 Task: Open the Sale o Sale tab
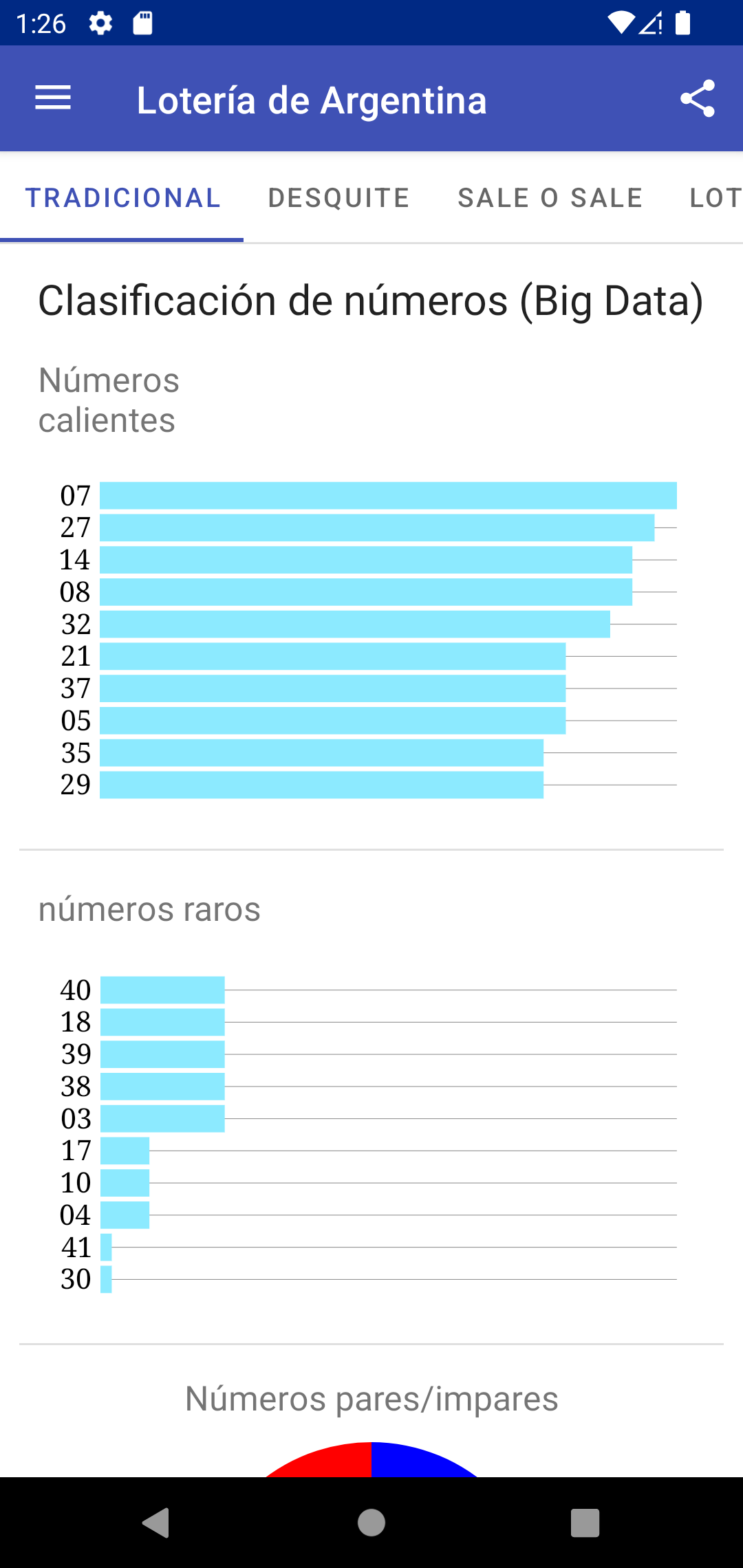[550, 198]
